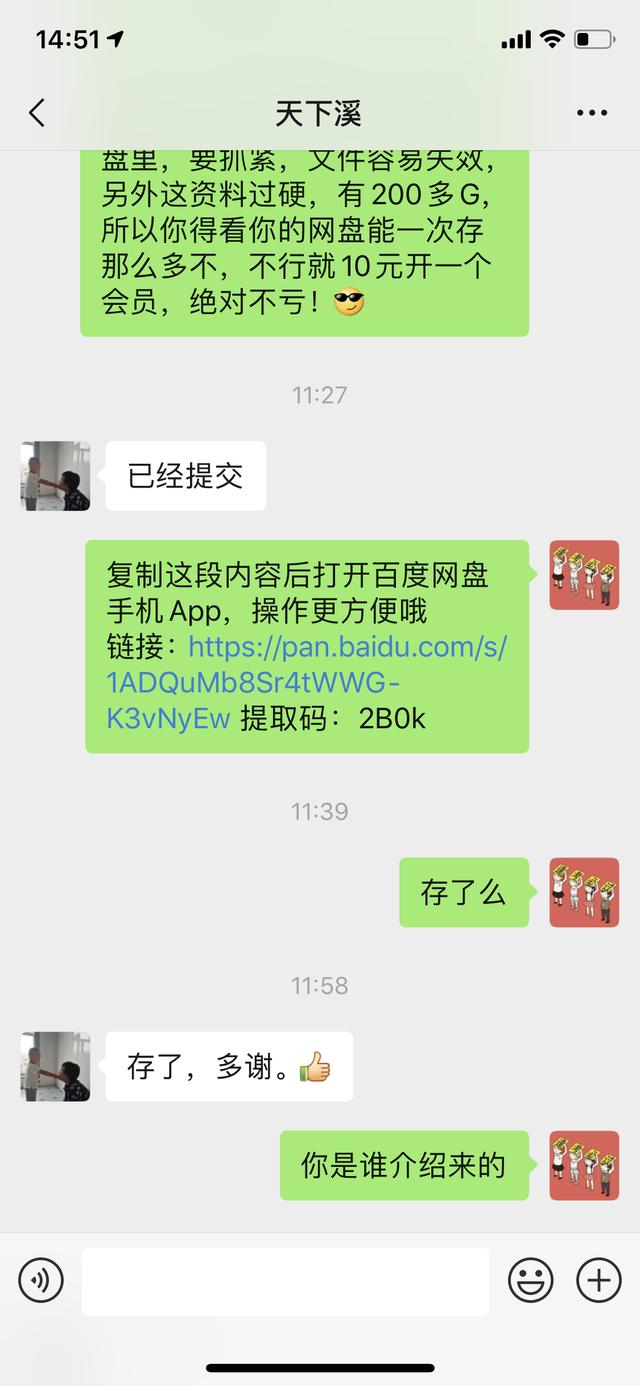Open the pan.baidu.com share link
Image resolution: width=640 pixels, height=1386 pixels.
[x=307, y=682]
